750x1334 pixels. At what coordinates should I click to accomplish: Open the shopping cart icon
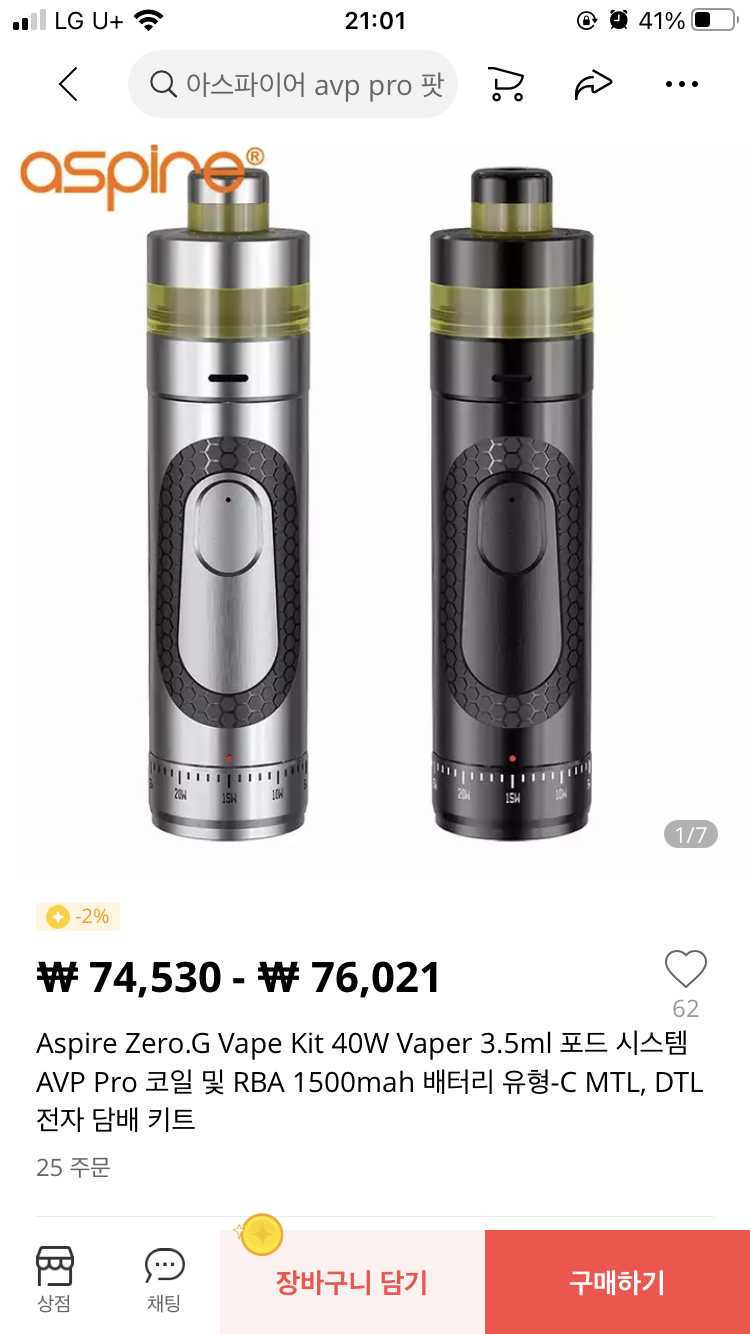pos(507,85)
